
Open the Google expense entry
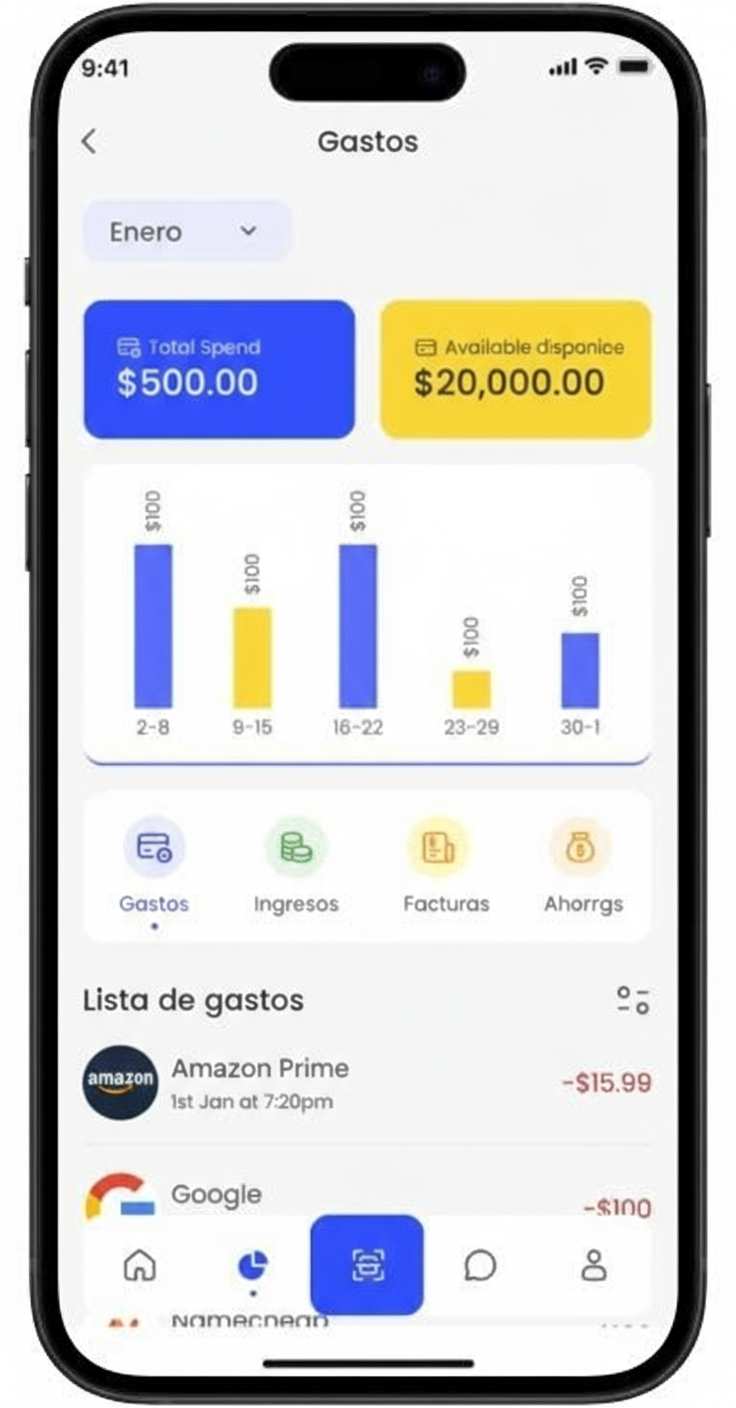coord(365,1195)
